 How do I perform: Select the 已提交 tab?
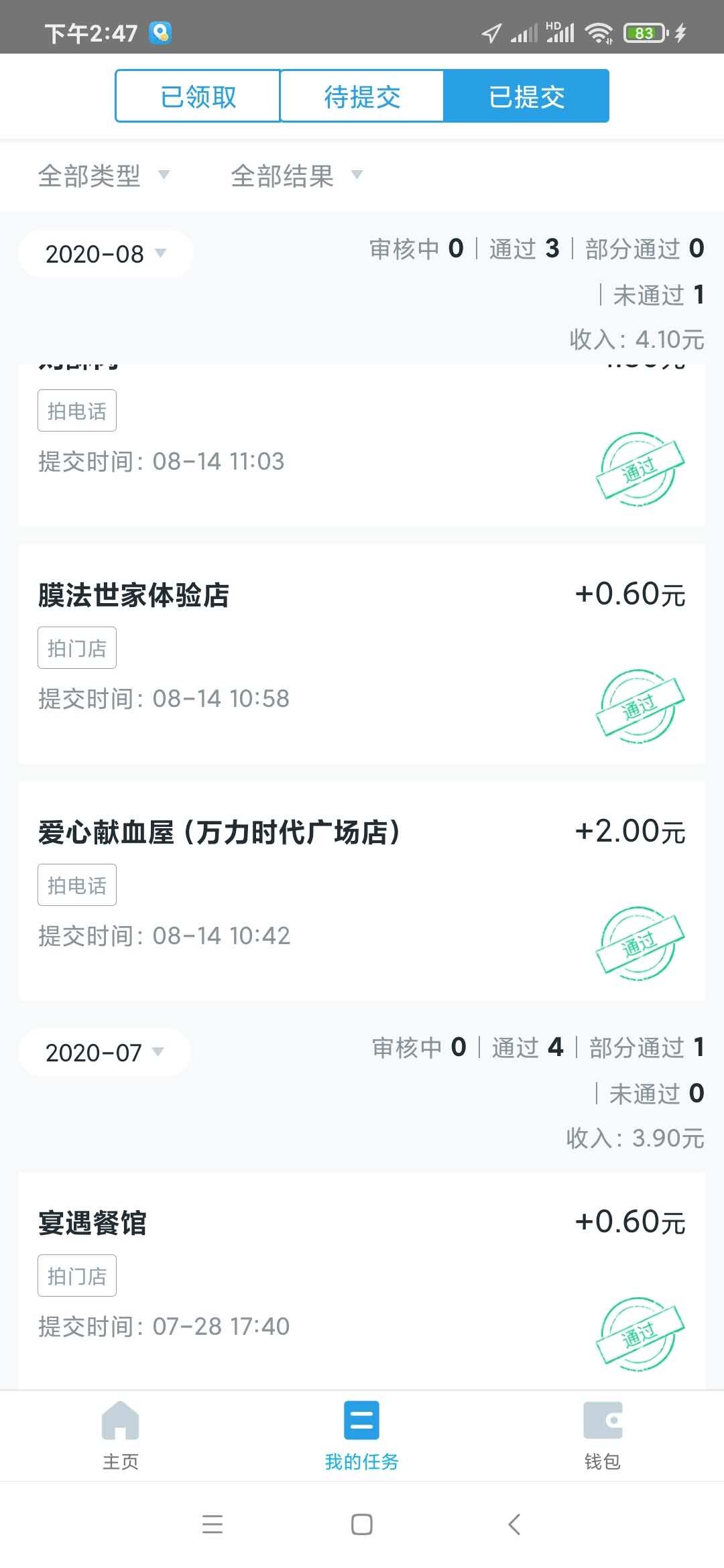click(526, 96)
